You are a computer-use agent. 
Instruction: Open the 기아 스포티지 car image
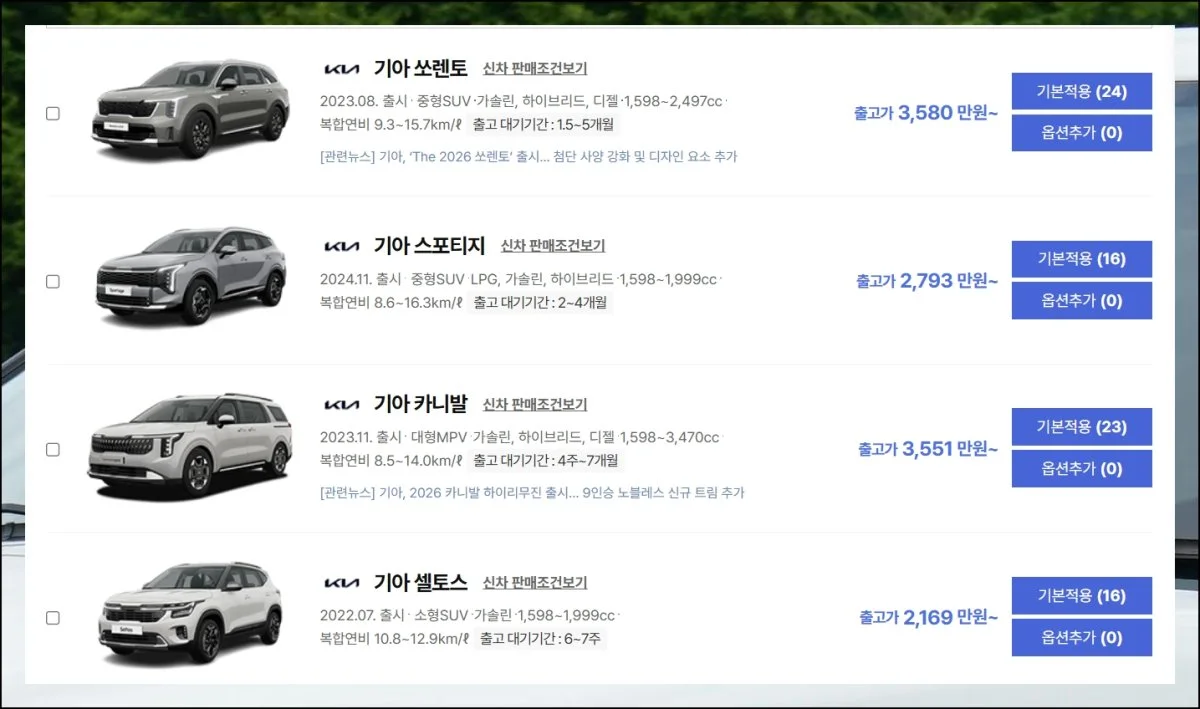[x=190, y=277]
